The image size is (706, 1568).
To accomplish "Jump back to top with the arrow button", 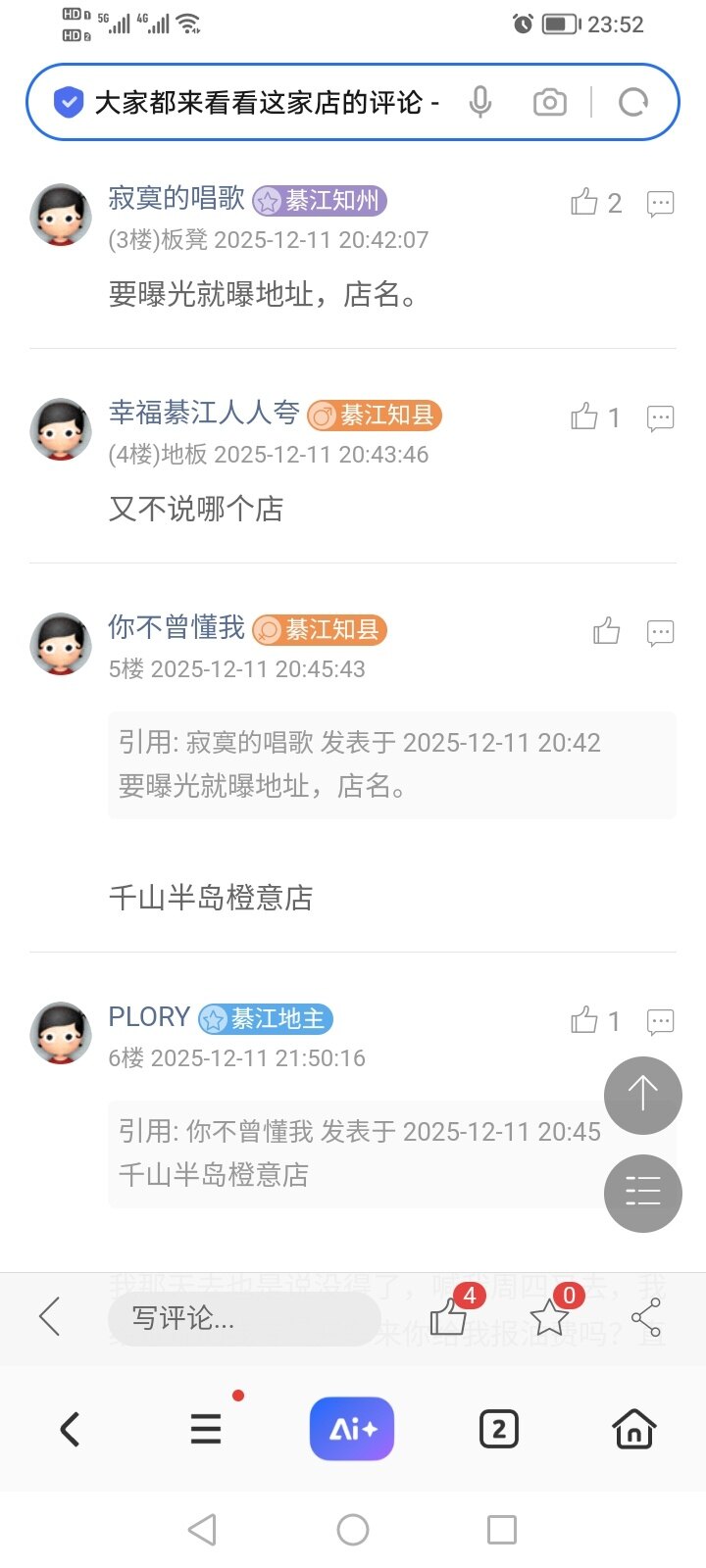I will [642, 1095].
